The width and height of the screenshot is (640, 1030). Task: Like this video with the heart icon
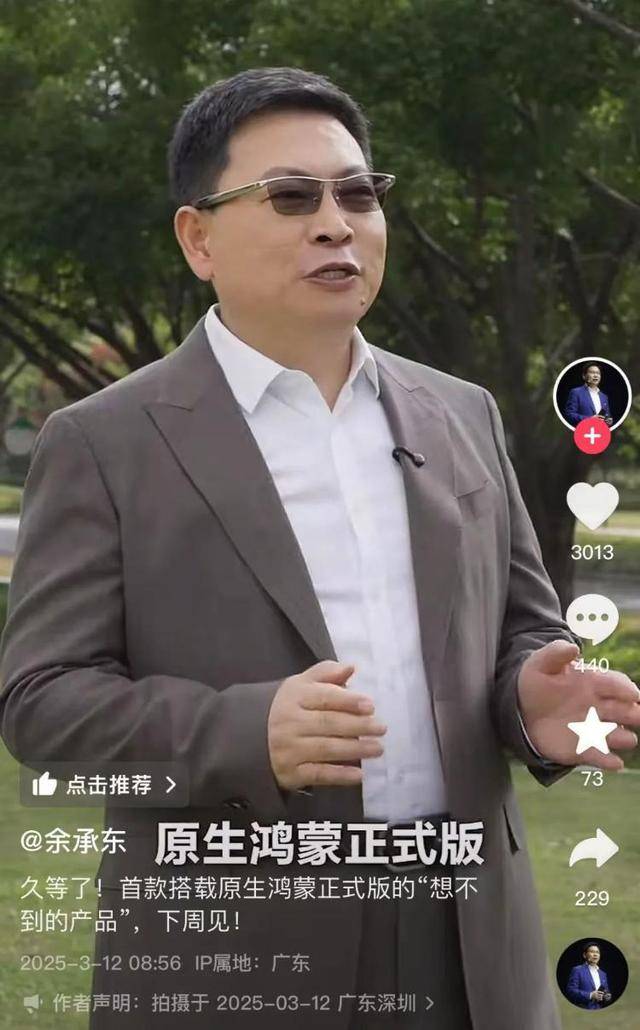coord(592,505)
